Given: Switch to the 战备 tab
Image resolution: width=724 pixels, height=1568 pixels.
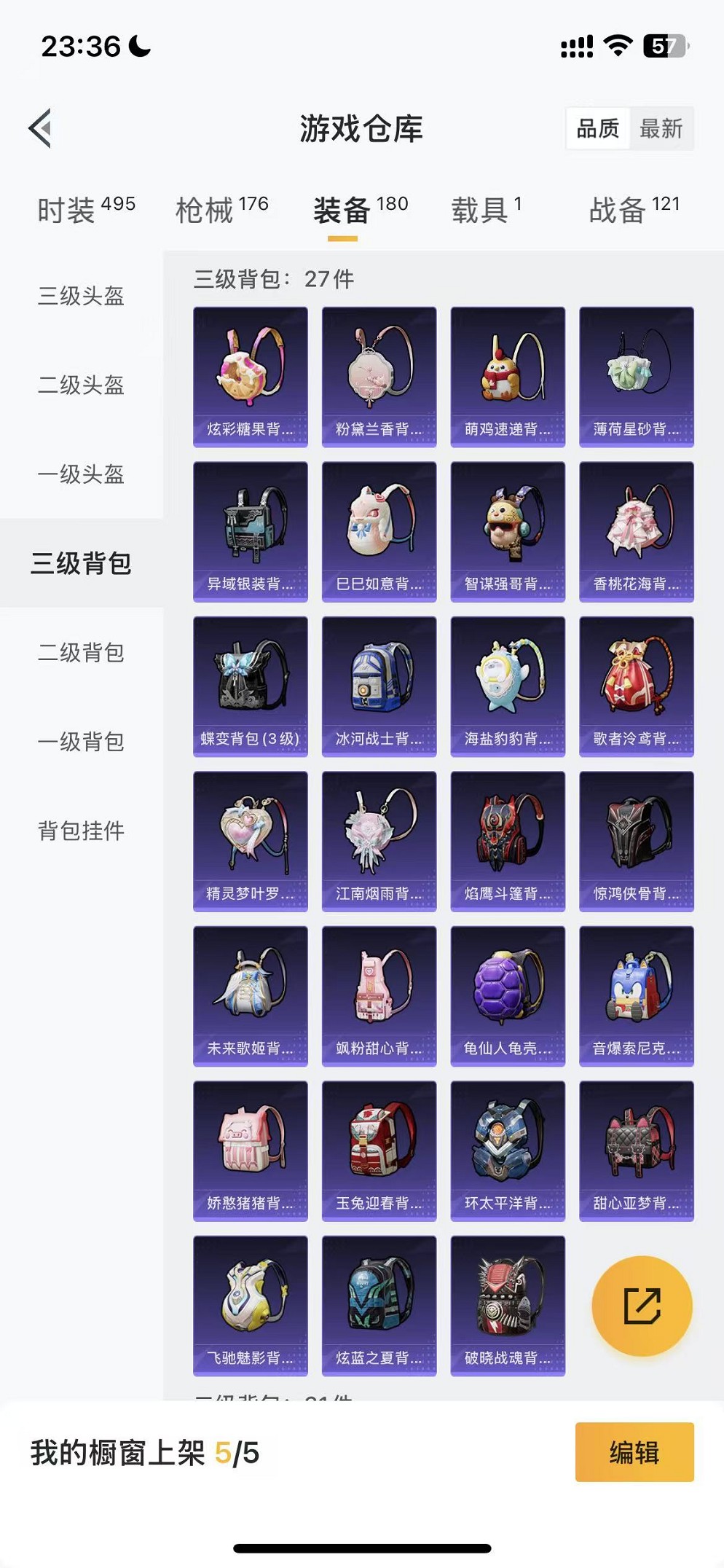Looking at the screenshot, I should coord(634,210).
